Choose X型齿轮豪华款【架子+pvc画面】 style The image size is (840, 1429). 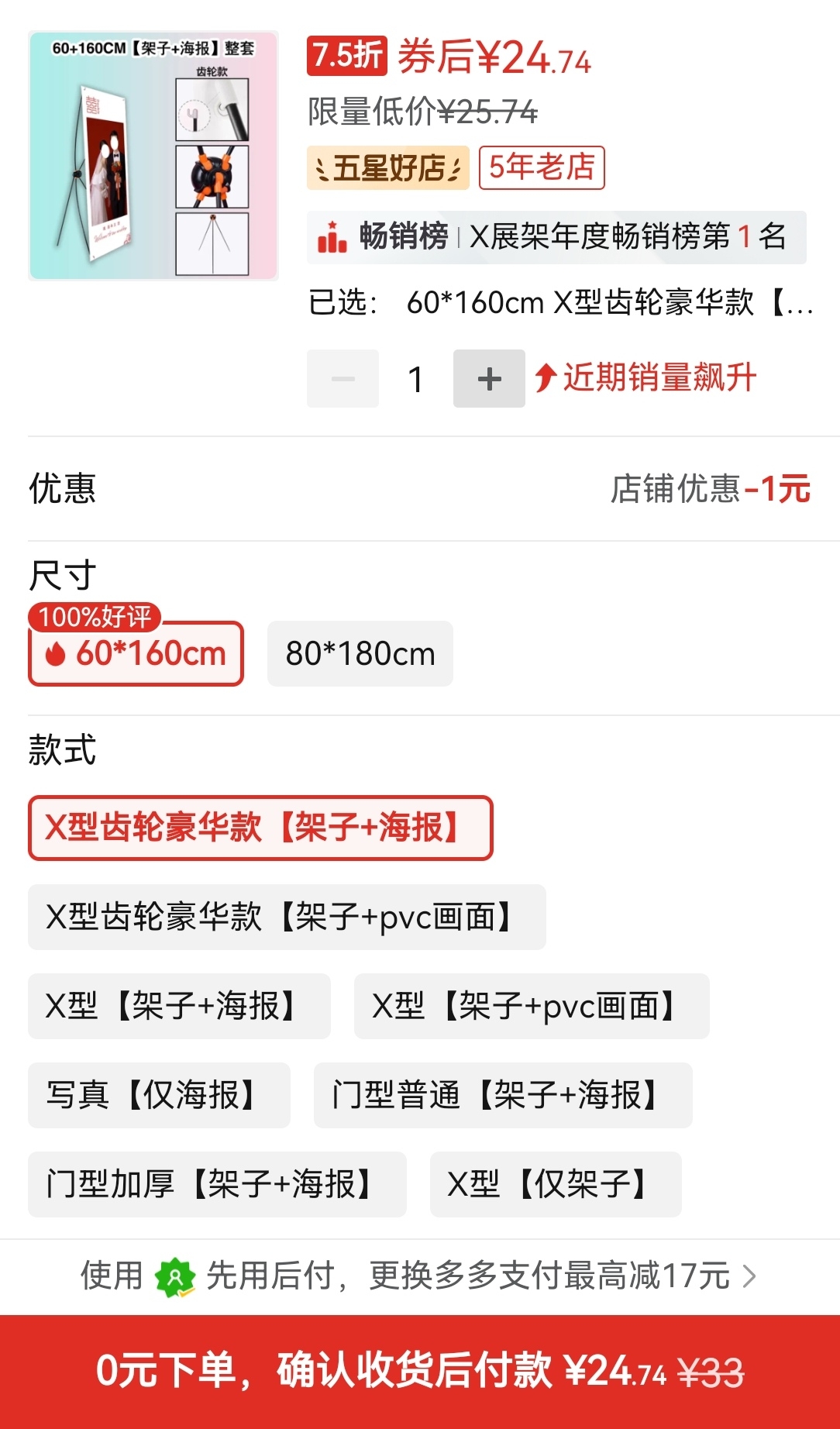coord(287,918)
